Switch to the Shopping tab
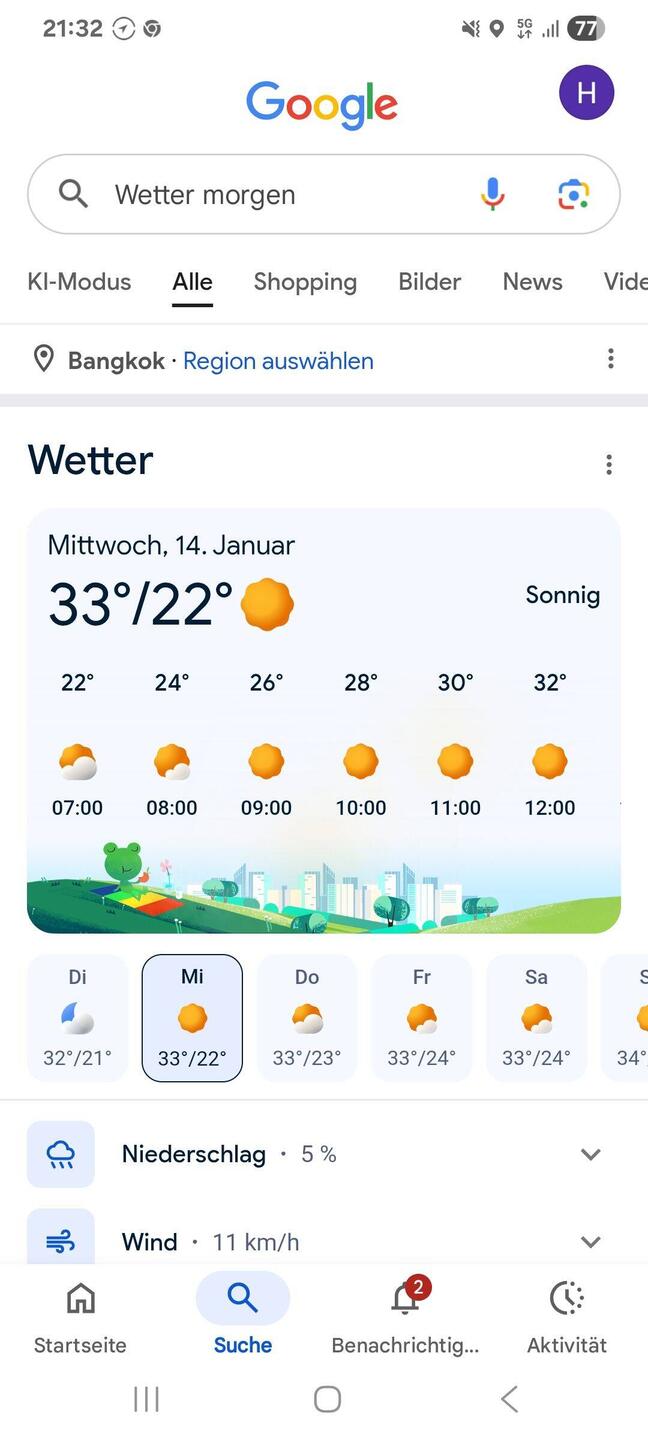Viewport: 648px width, 1440px height. click(305, 282)
